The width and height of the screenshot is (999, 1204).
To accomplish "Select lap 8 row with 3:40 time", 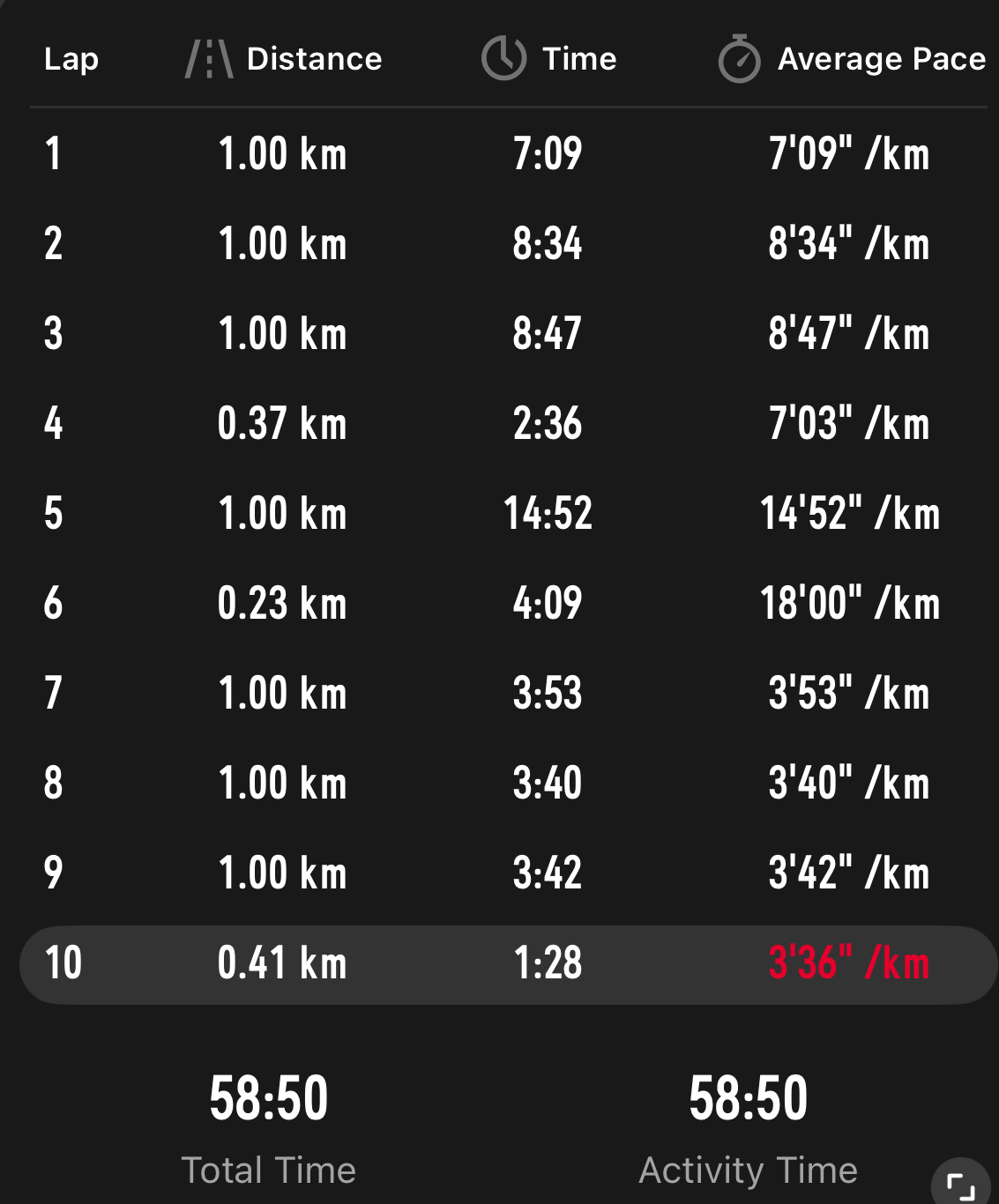I will click(x=509, y=784).
